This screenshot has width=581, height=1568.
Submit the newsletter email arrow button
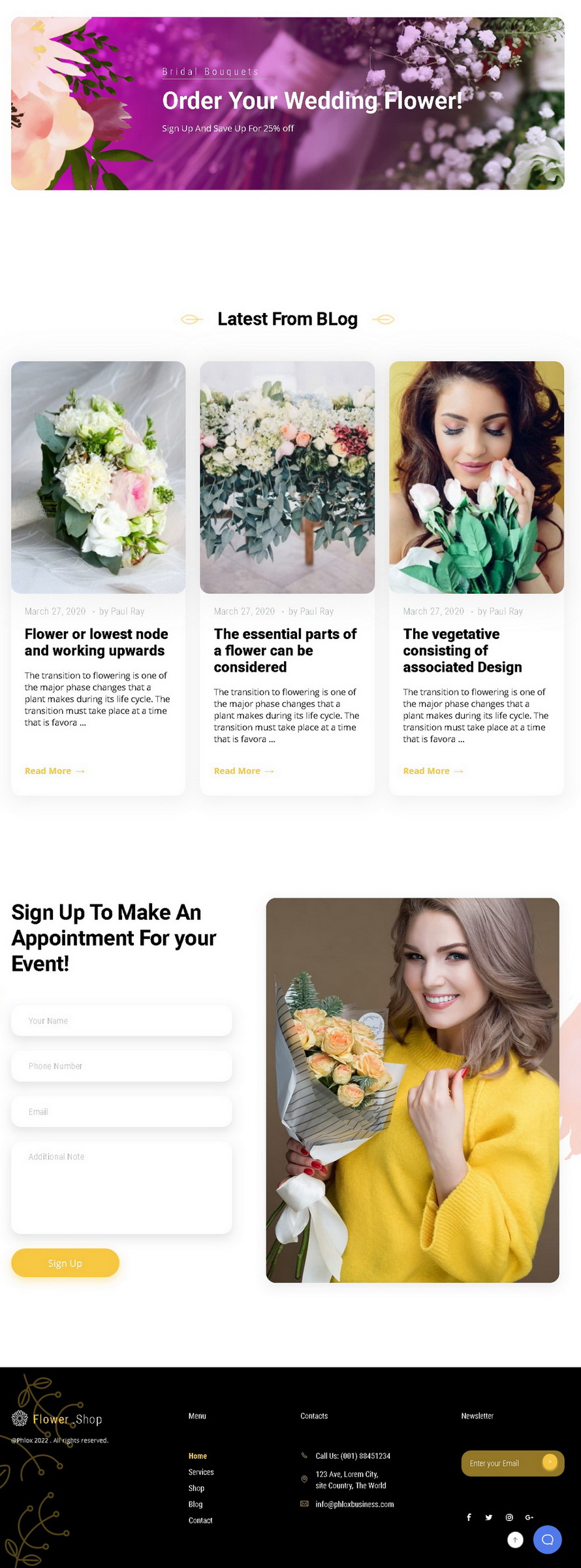coord(550,1462)
